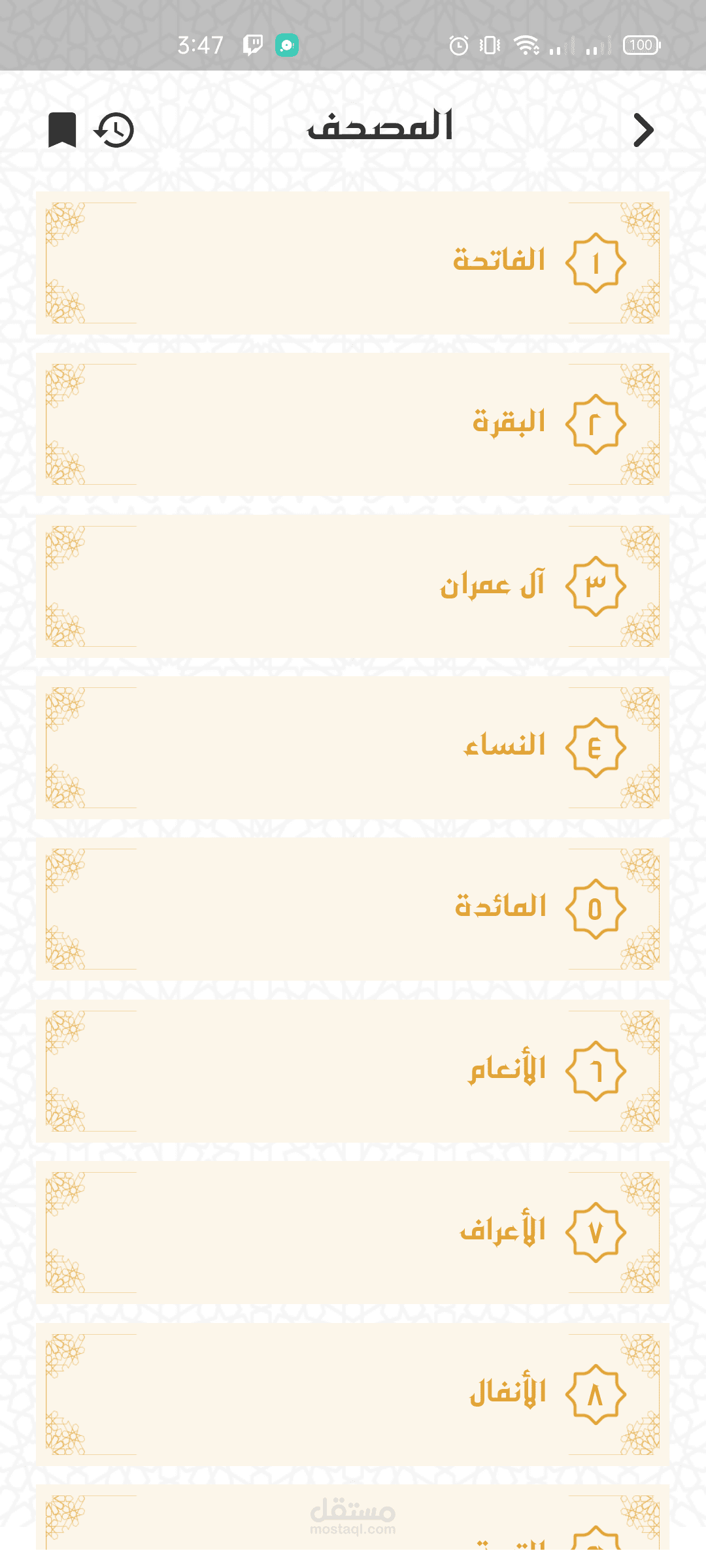Go back using the top arrow

[643, 130]
